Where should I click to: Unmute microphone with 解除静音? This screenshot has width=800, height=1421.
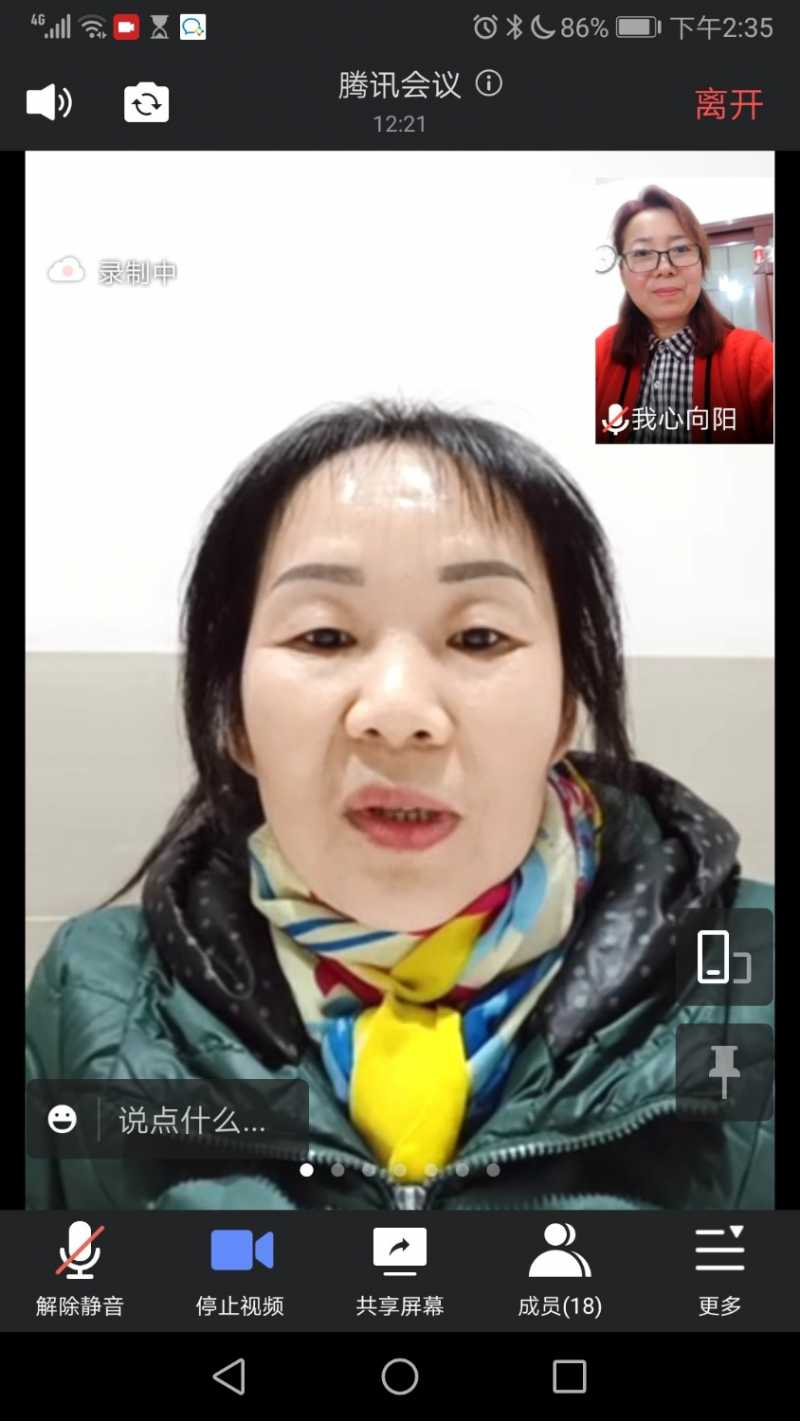coord(80,1268)
